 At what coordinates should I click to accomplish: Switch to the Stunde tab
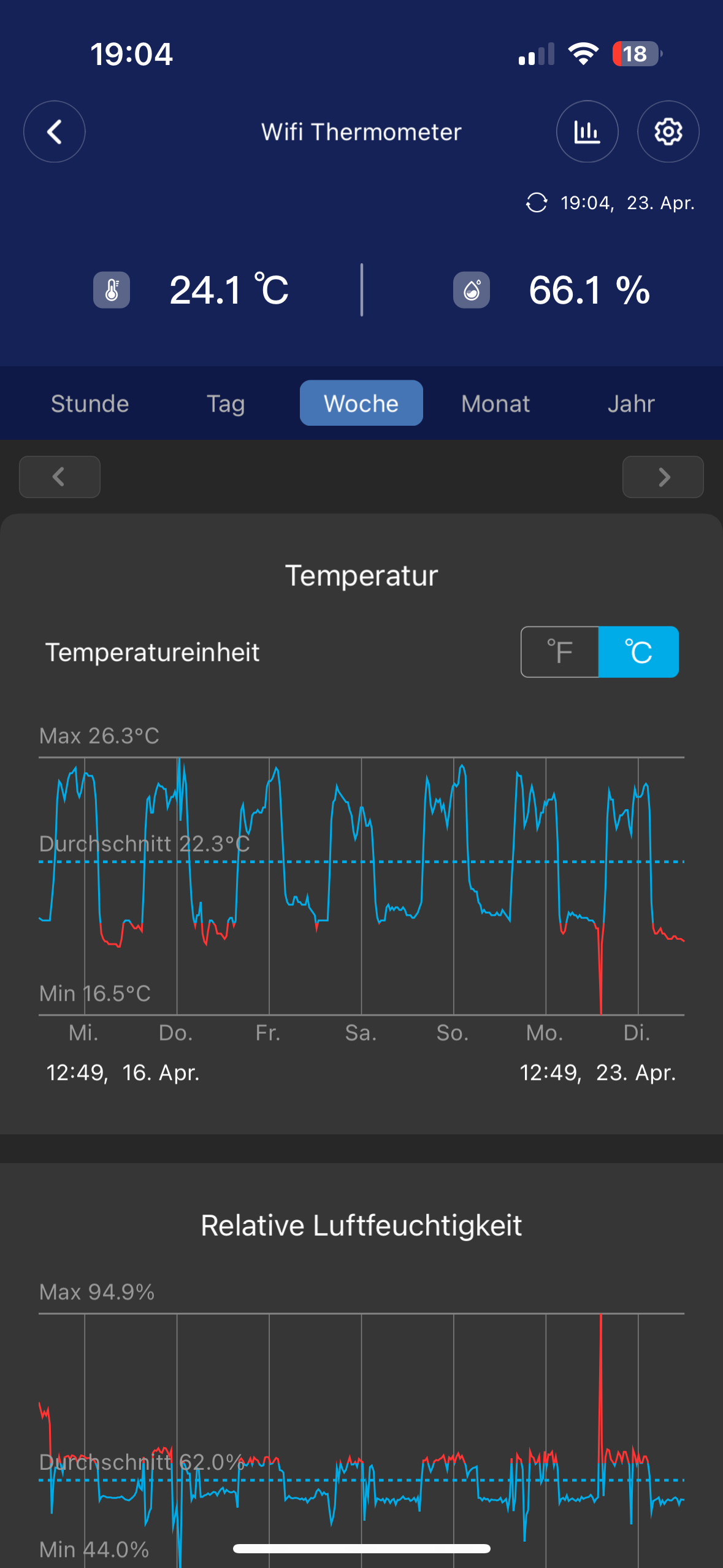pyautogui.click(x=90, y=404)
